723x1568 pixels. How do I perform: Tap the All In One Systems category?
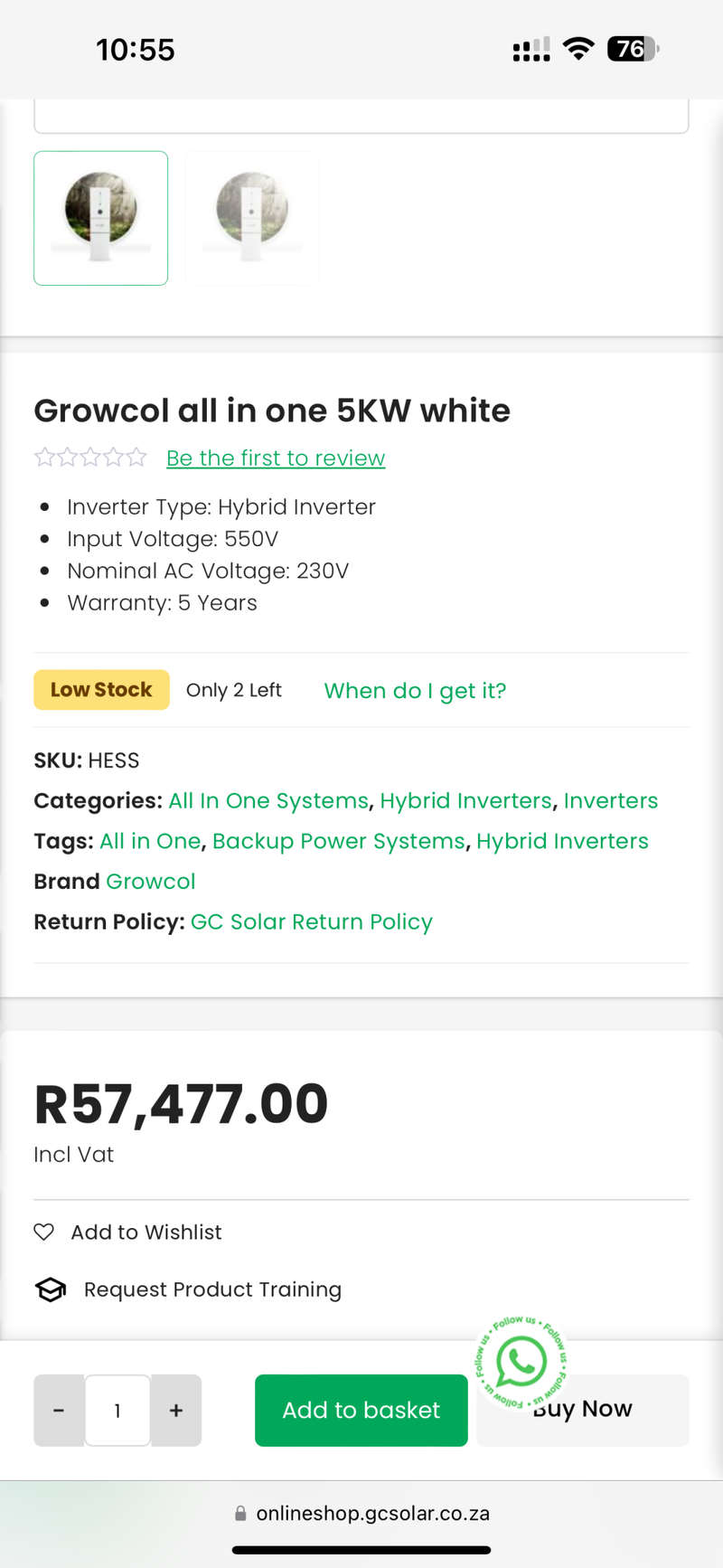268,800
